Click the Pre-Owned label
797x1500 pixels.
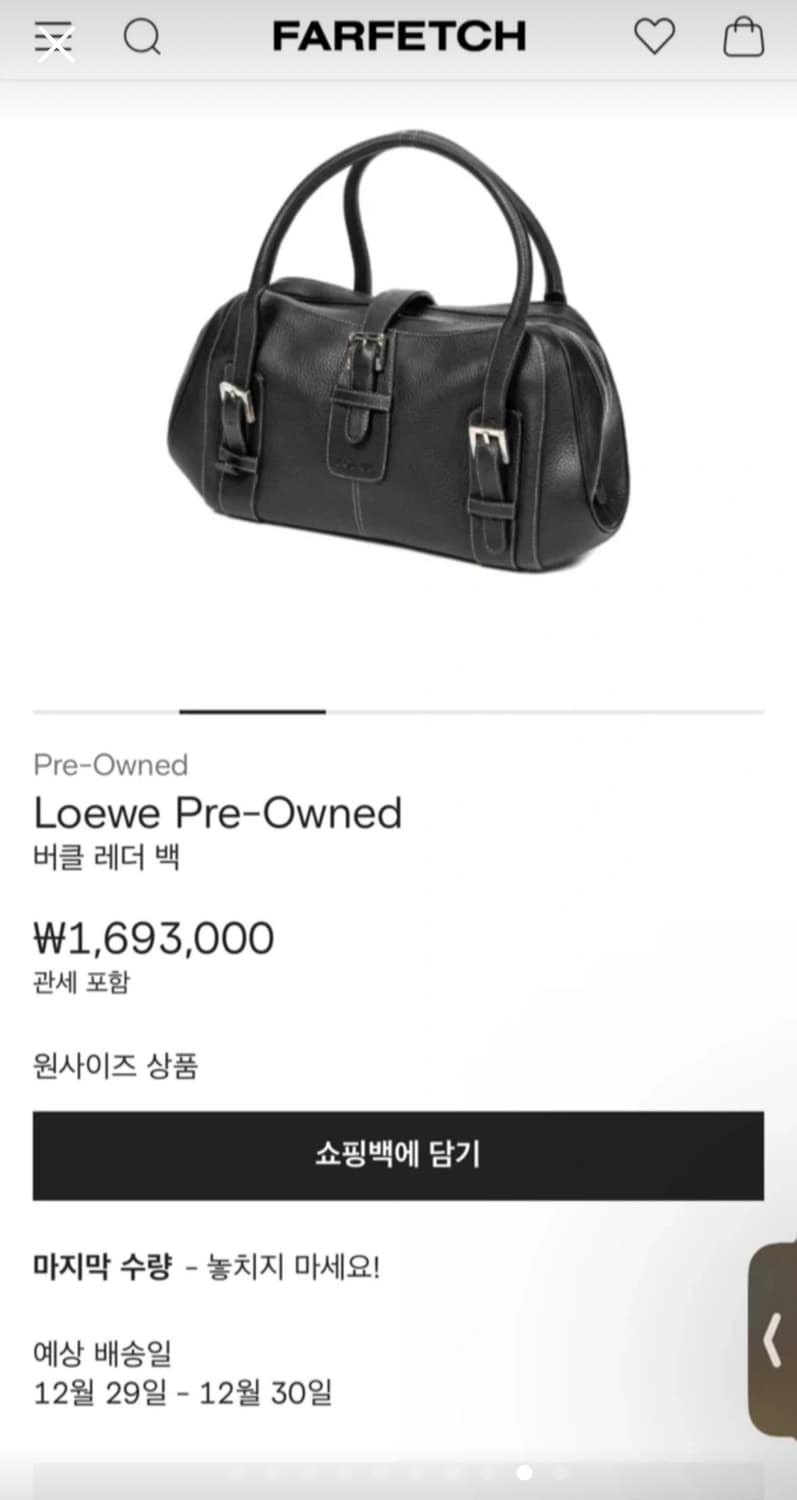click(x=110, y=765)
